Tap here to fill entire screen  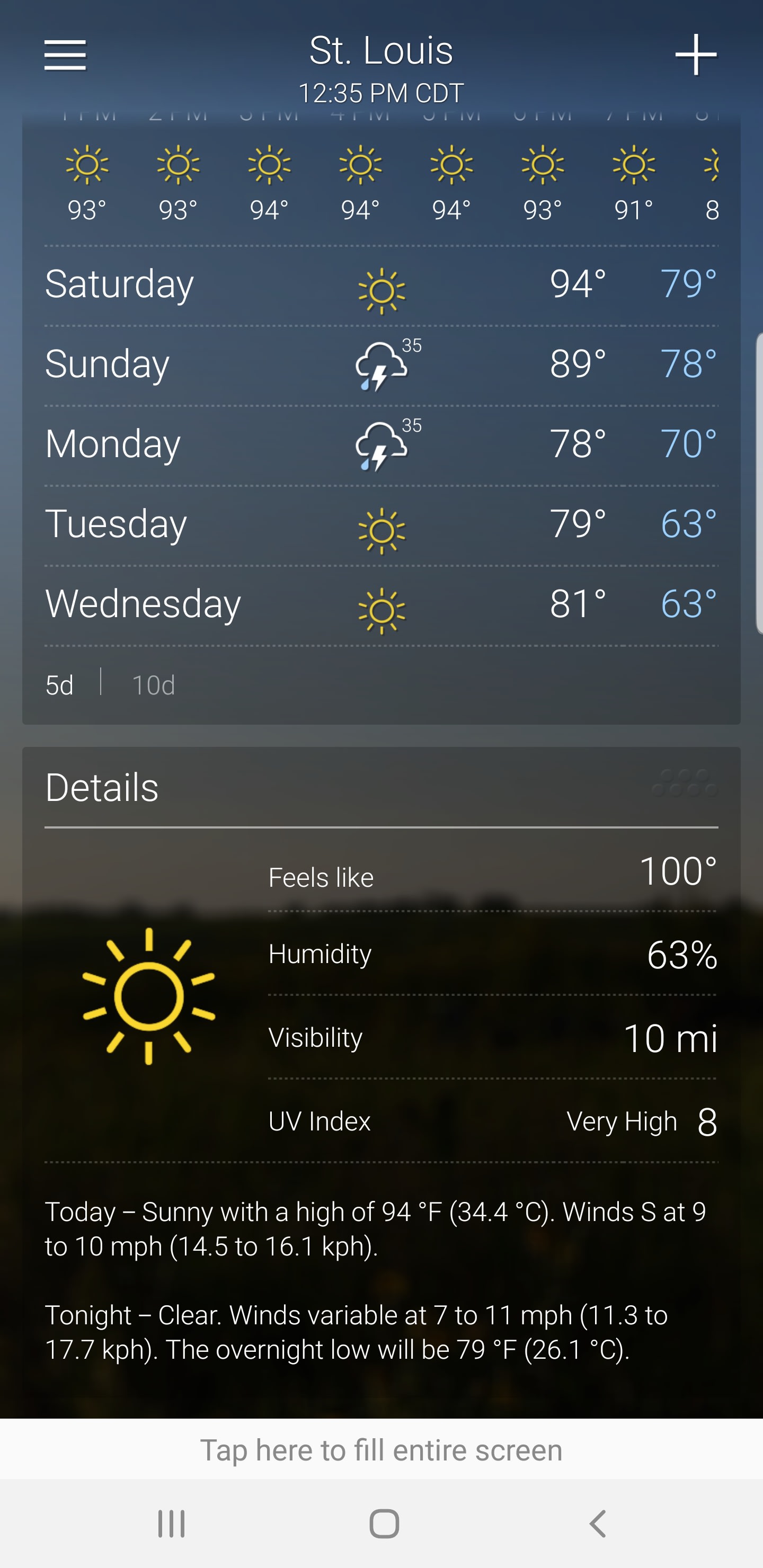tap(381, 1450)
